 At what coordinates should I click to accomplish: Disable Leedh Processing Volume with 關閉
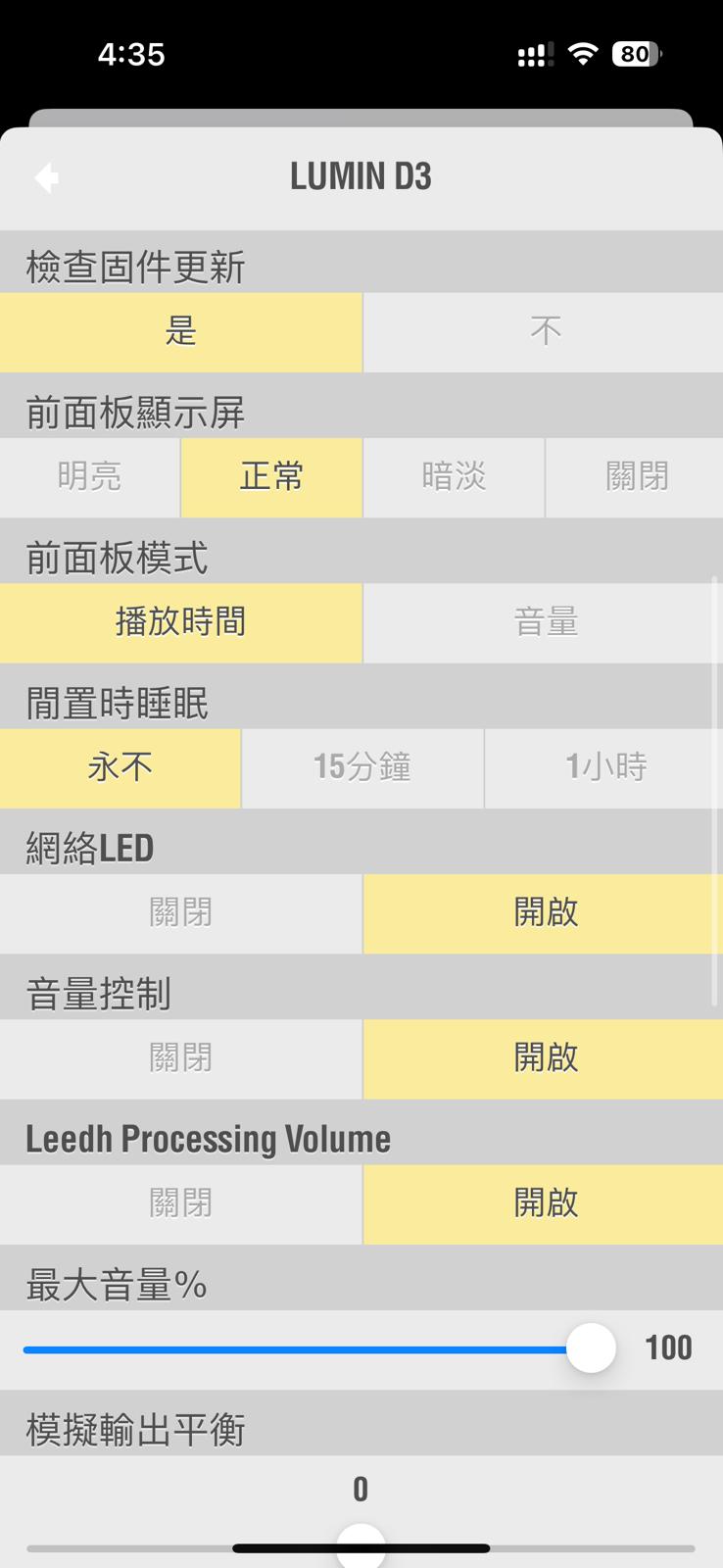180,1203
